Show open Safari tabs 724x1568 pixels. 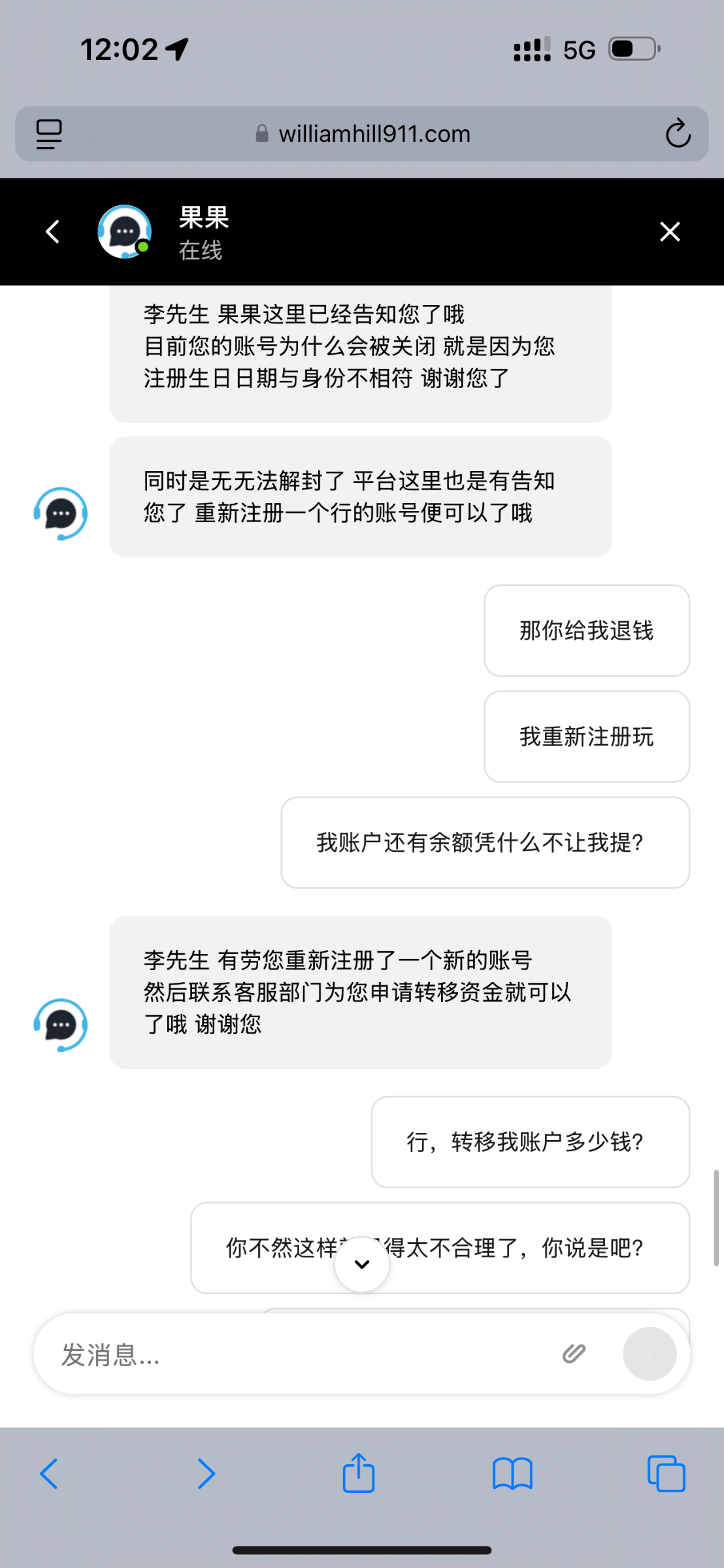coord(666,1474)
